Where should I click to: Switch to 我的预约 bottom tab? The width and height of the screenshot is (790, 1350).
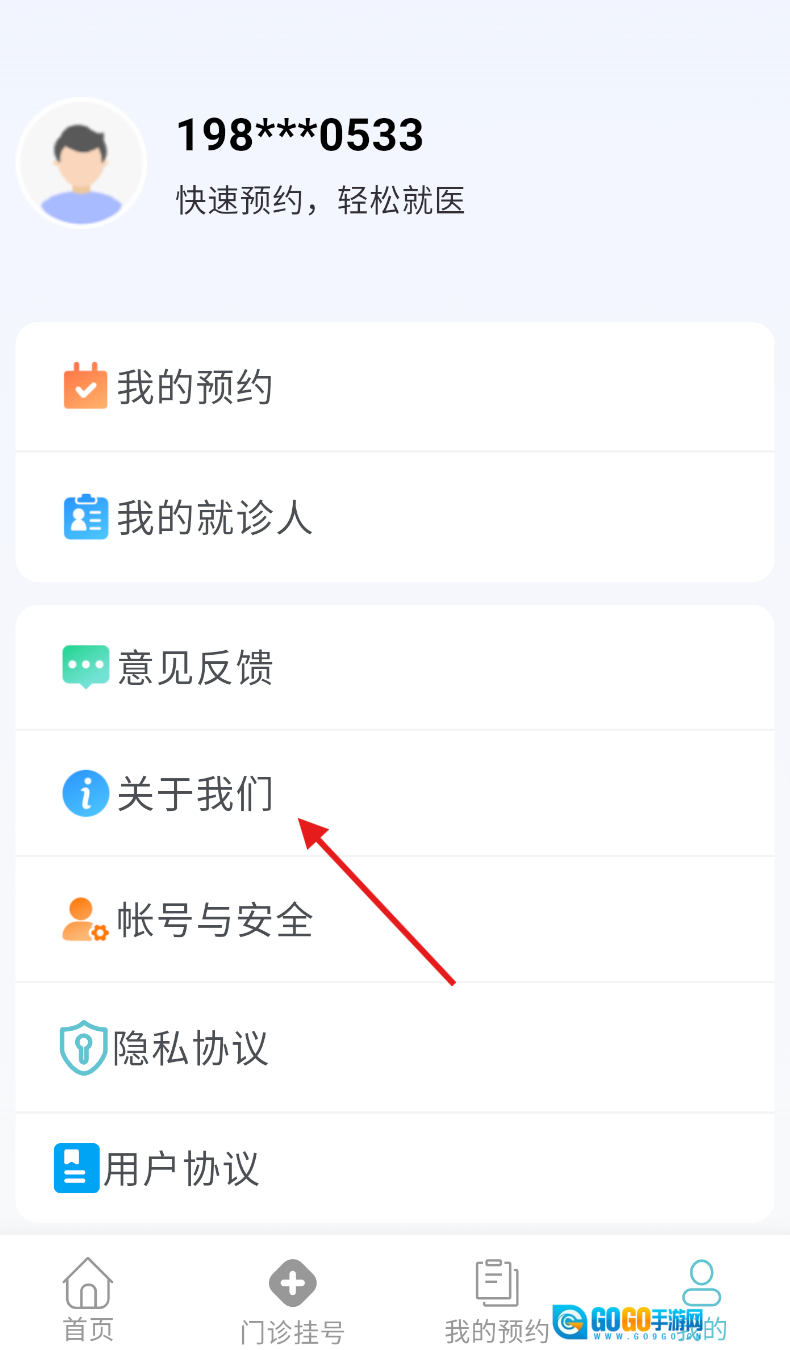497,1300
